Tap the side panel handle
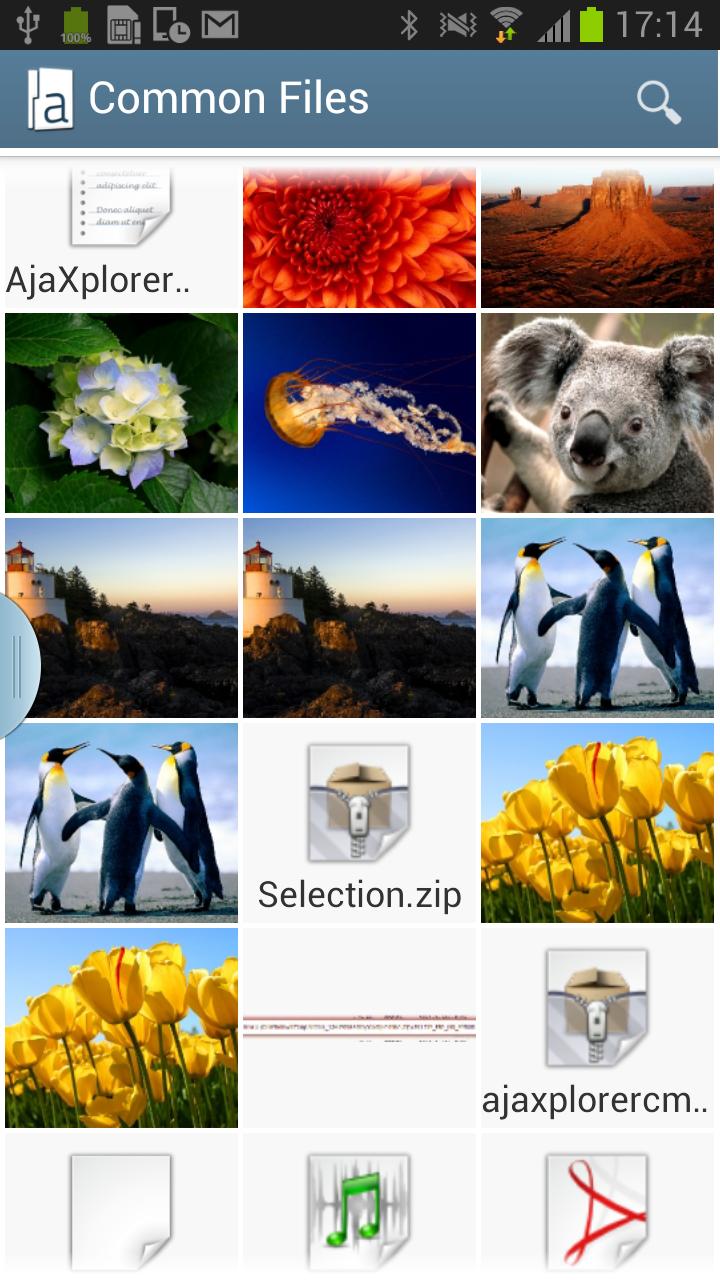This screenshot has height=1280, width=720. coord(18,666)
